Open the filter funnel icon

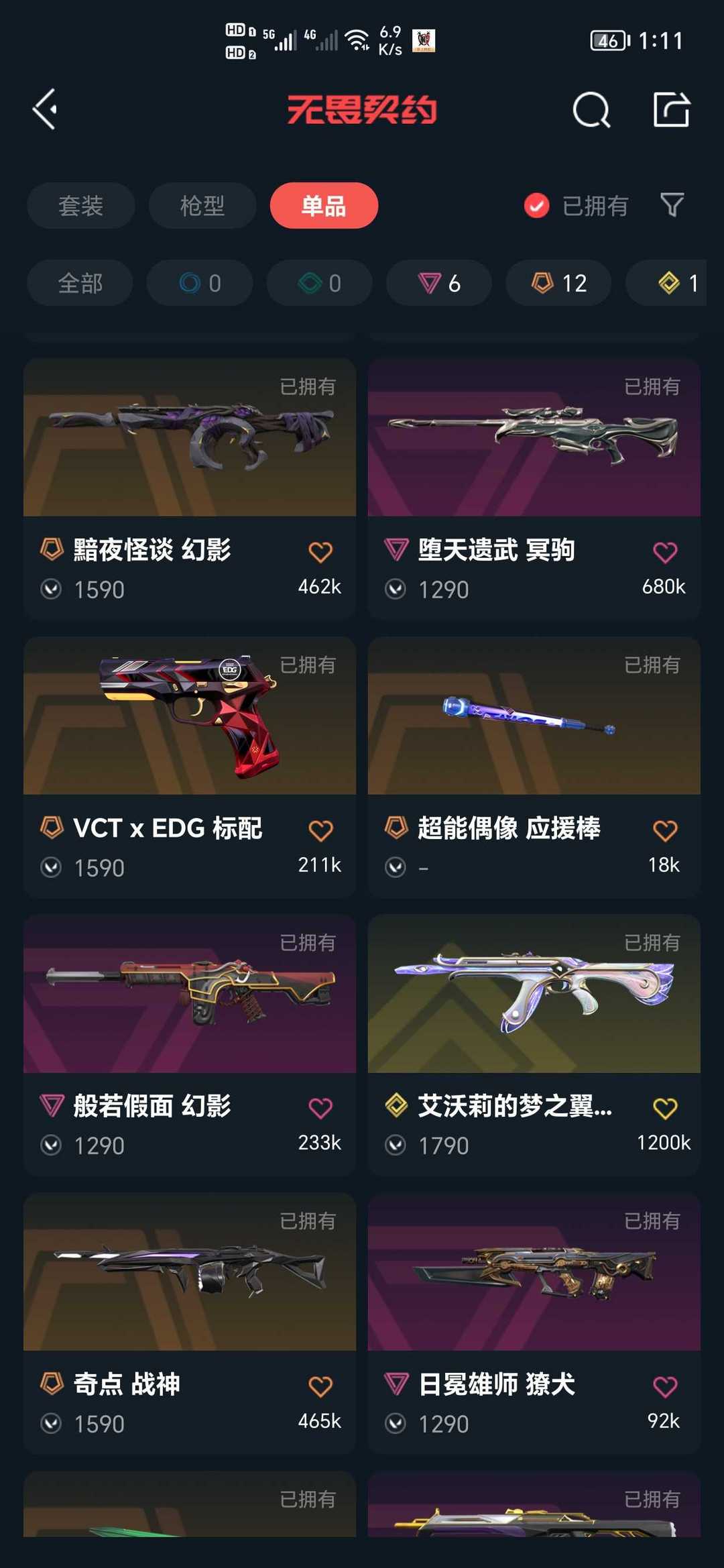coord(672,205)
